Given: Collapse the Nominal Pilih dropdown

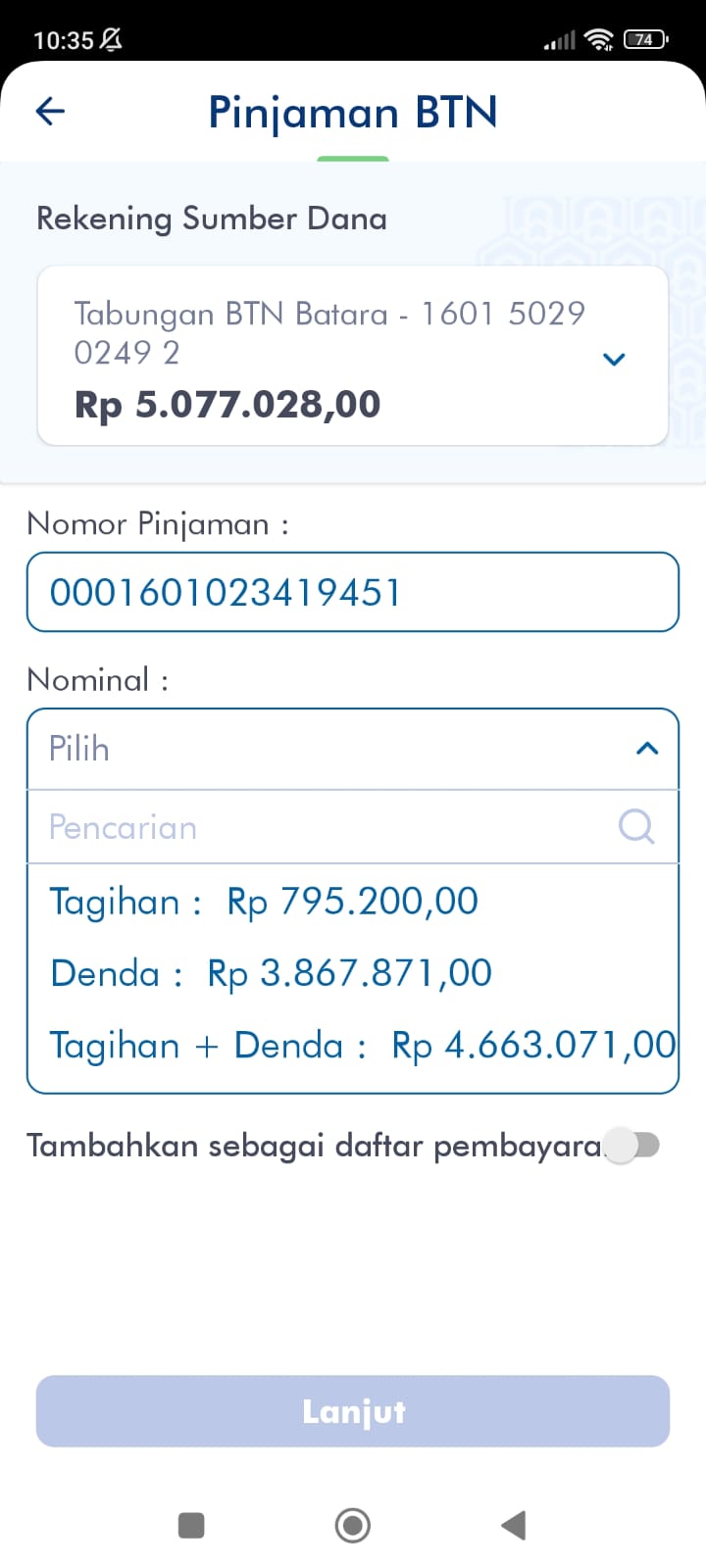Looking at the screenshot, I should point(646,749).
